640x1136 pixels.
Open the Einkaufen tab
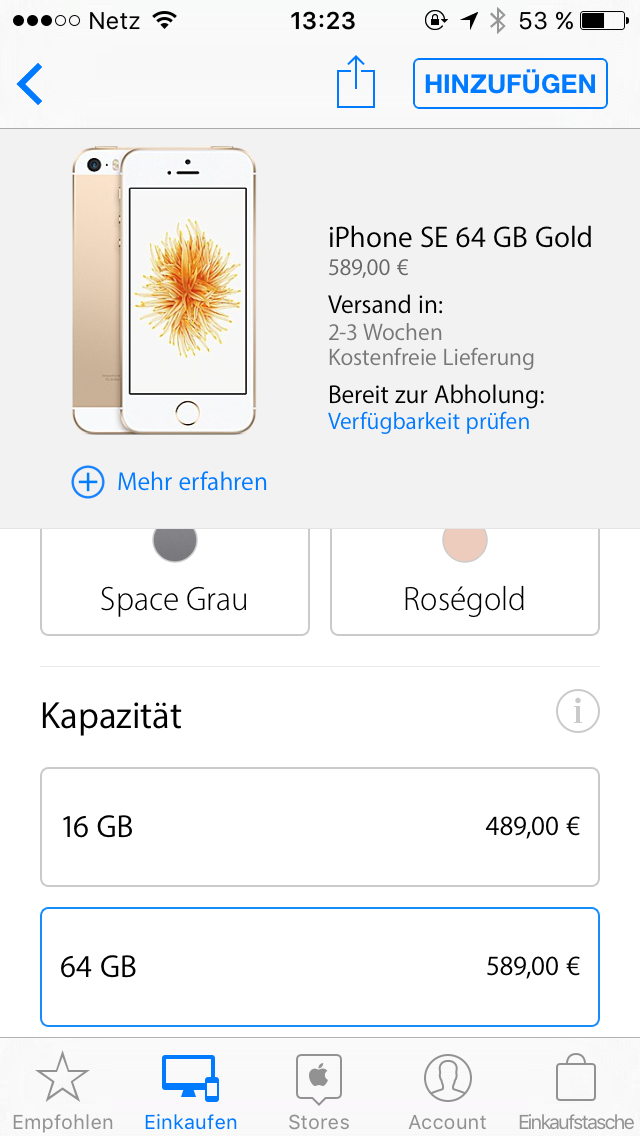[190, 1090]
